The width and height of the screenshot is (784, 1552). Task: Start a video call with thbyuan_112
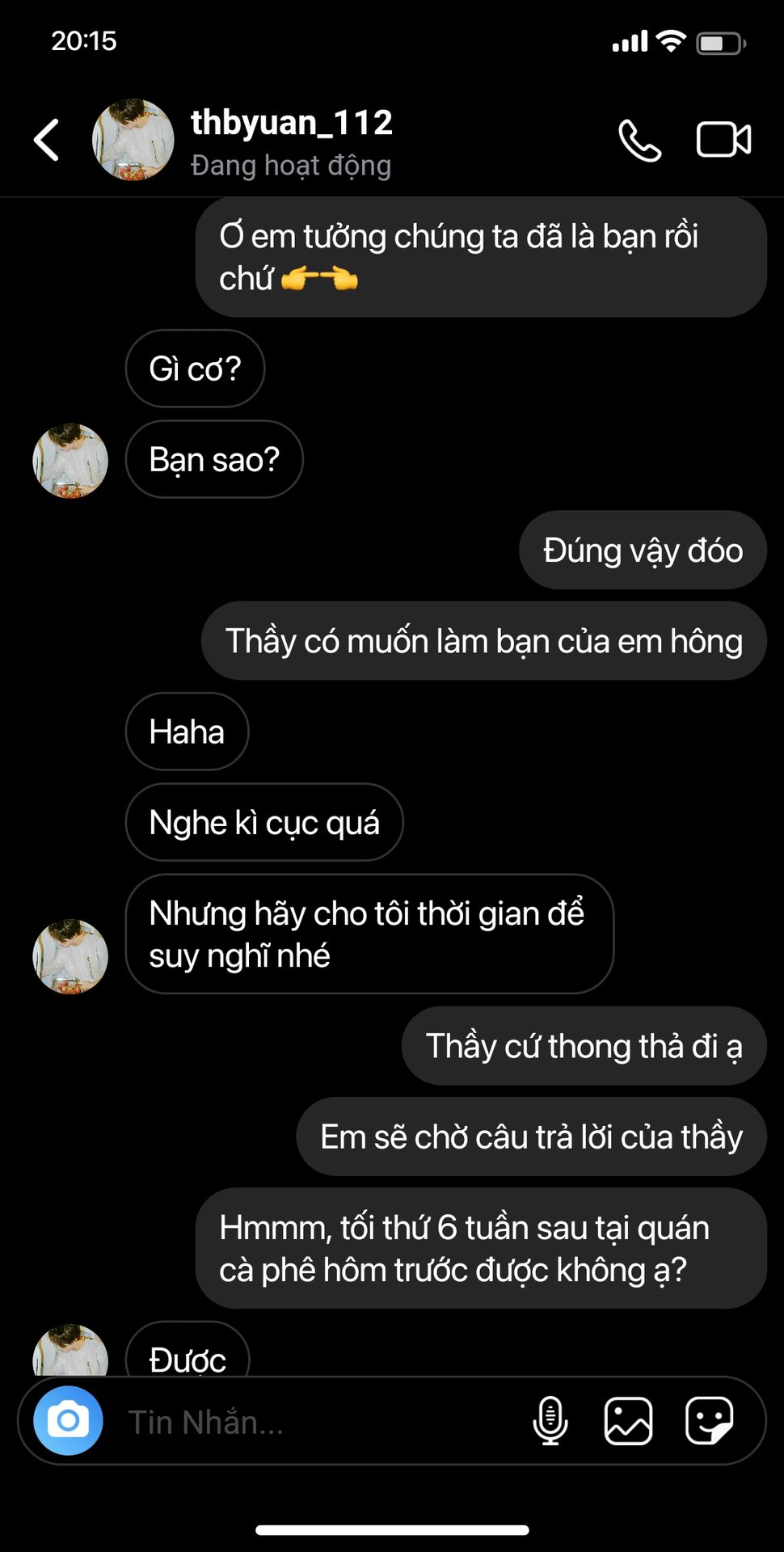tap(723, 140)
